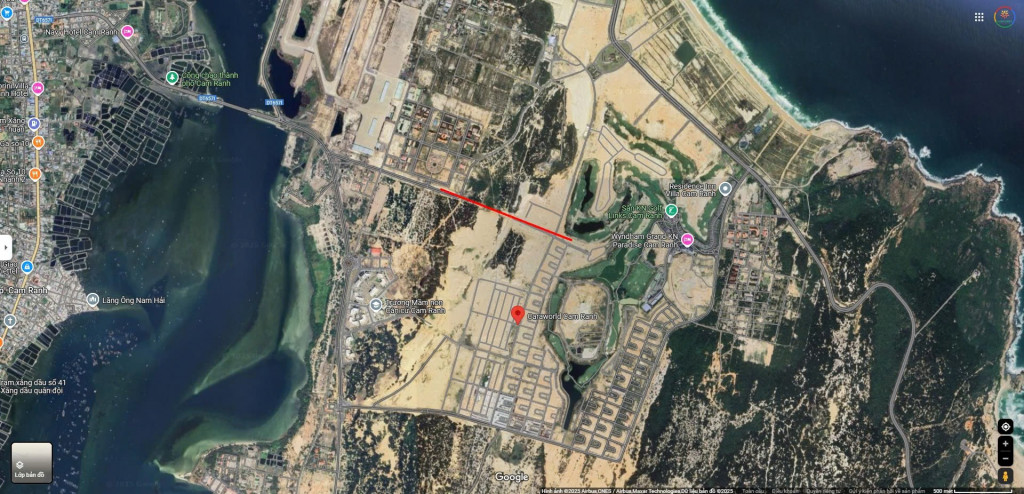Select the Residence Inn Villa Cam Ranh pin

click(725, 188)
